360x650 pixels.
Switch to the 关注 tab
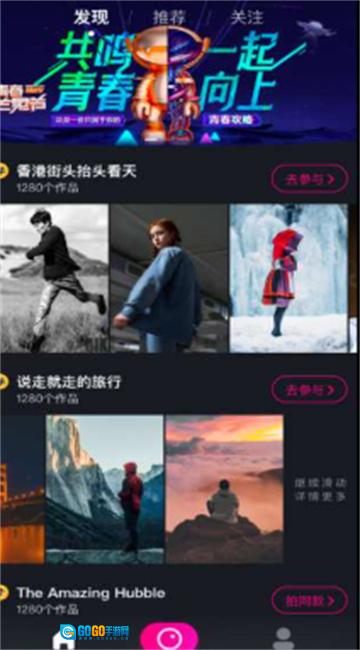[x=247, y=18]
